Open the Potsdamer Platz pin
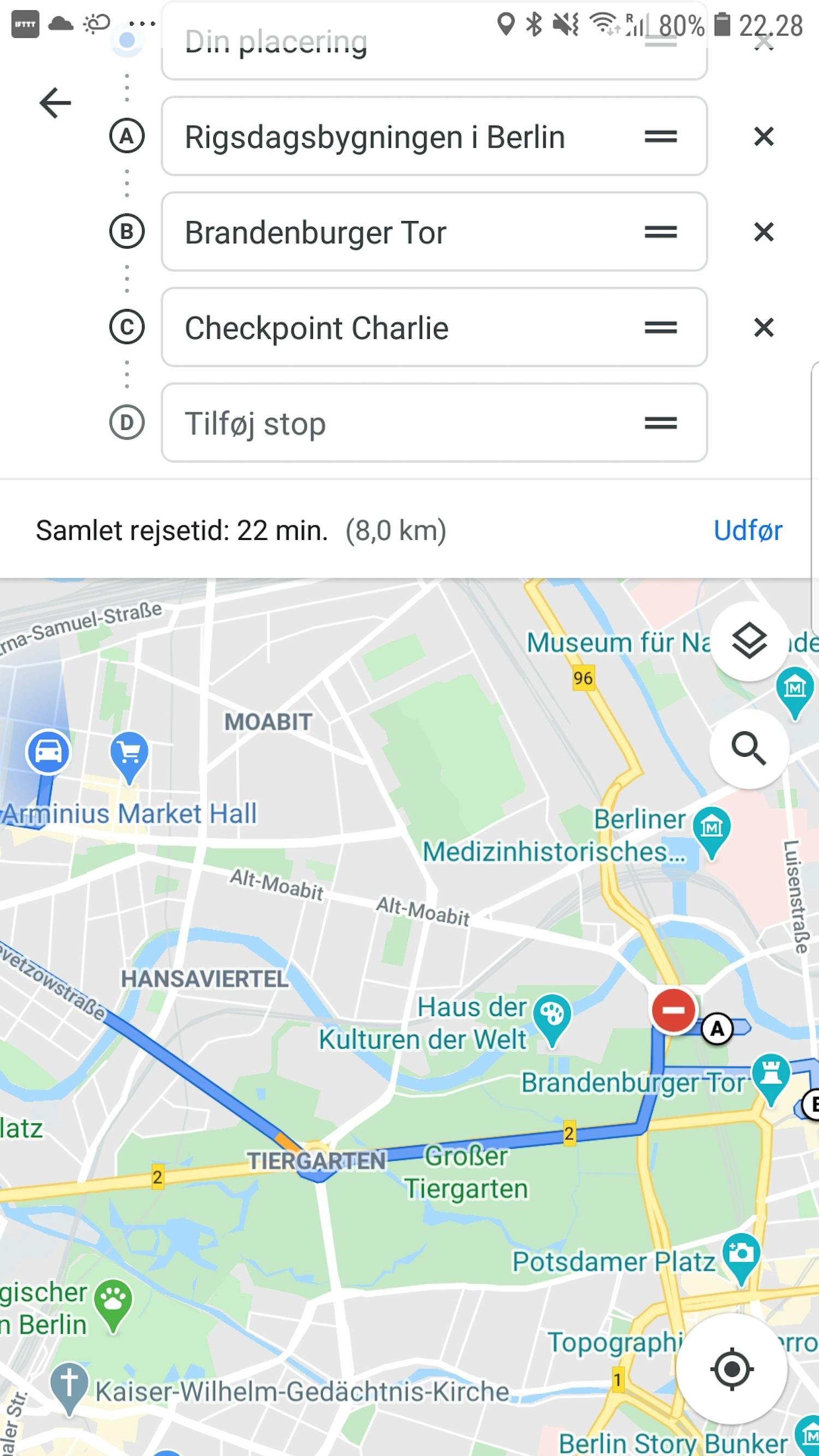This screenshot has width=819, height=1456. click(x=740, y=1258)
